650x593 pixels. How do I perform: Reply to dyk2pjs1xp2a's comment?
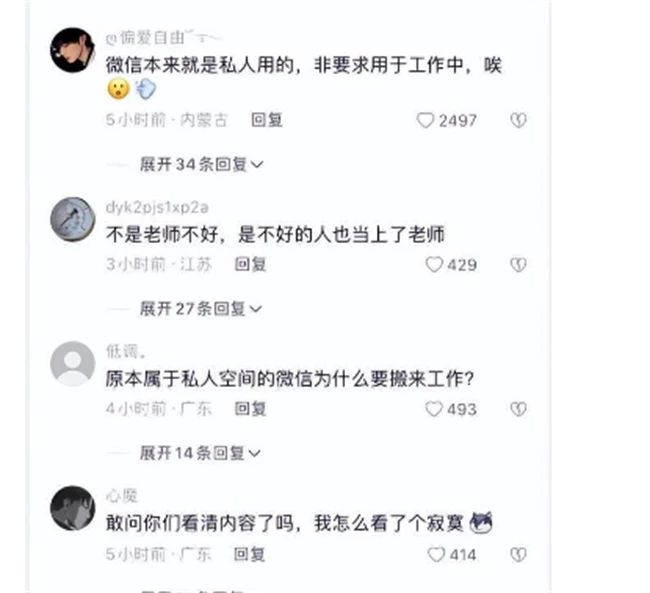(x=250, y=265)
